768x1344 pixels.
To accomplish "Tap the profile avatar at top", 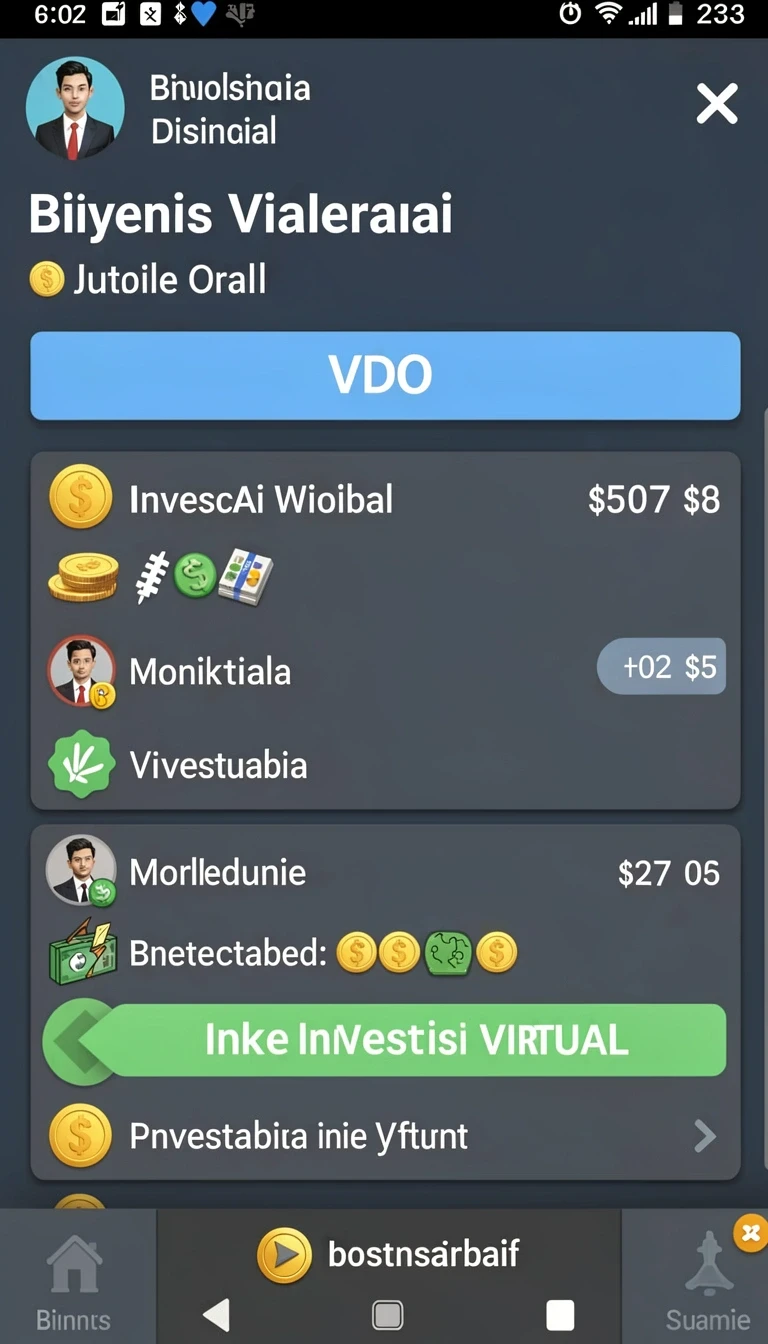I will 74,108.
